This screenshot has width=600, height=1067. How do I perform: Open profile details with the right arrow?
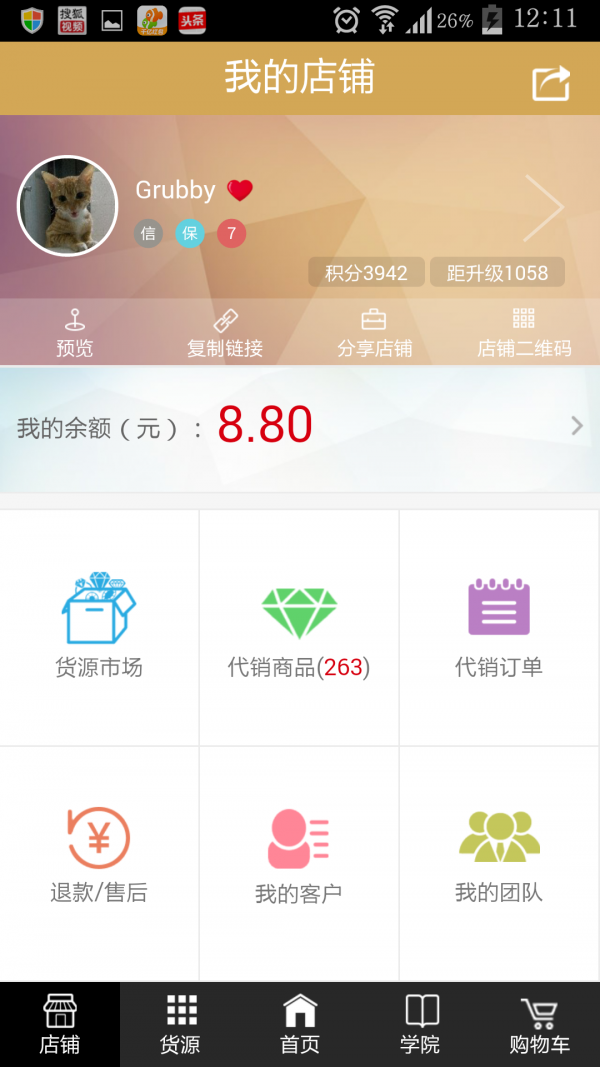click(x=544, y=208)
